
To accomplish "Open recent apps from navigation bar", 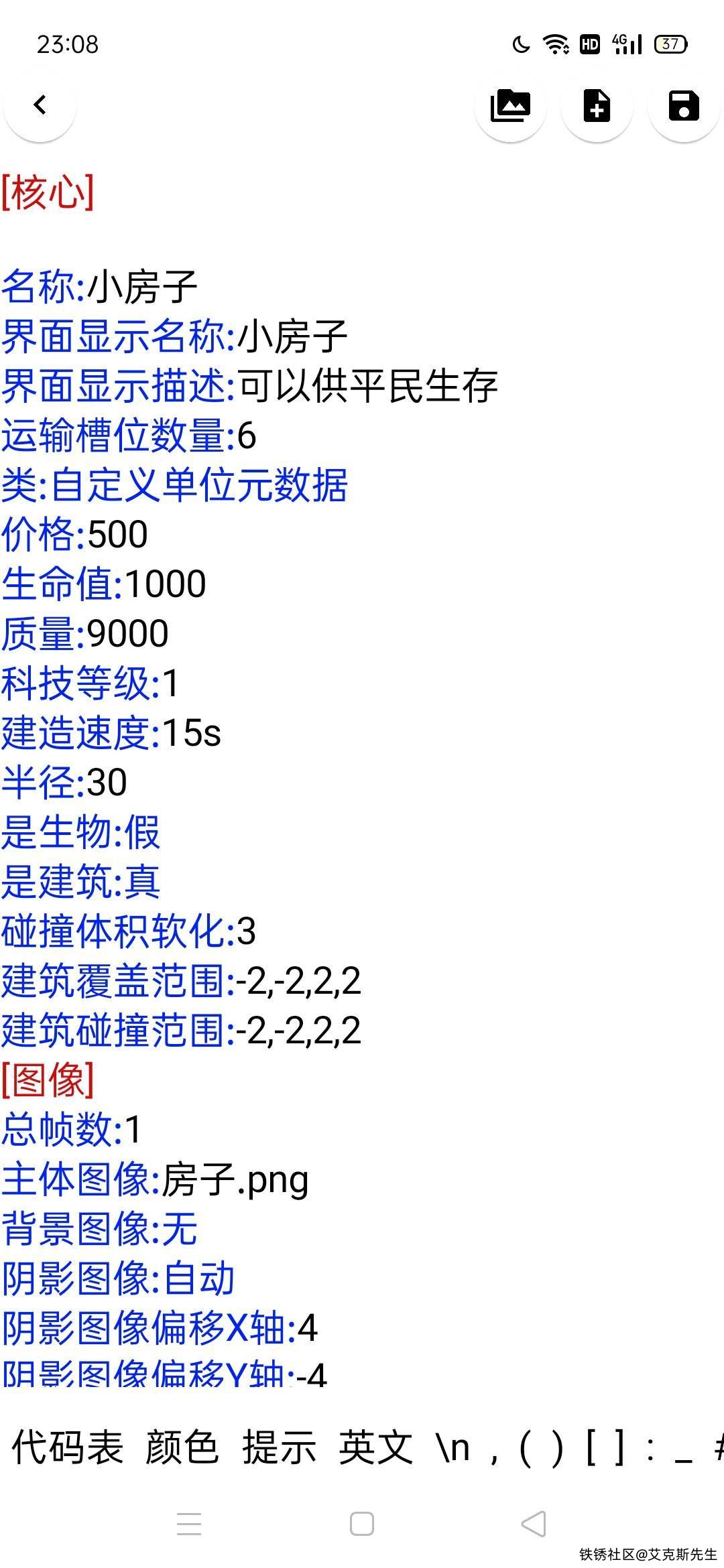I will click(189, 1524).
